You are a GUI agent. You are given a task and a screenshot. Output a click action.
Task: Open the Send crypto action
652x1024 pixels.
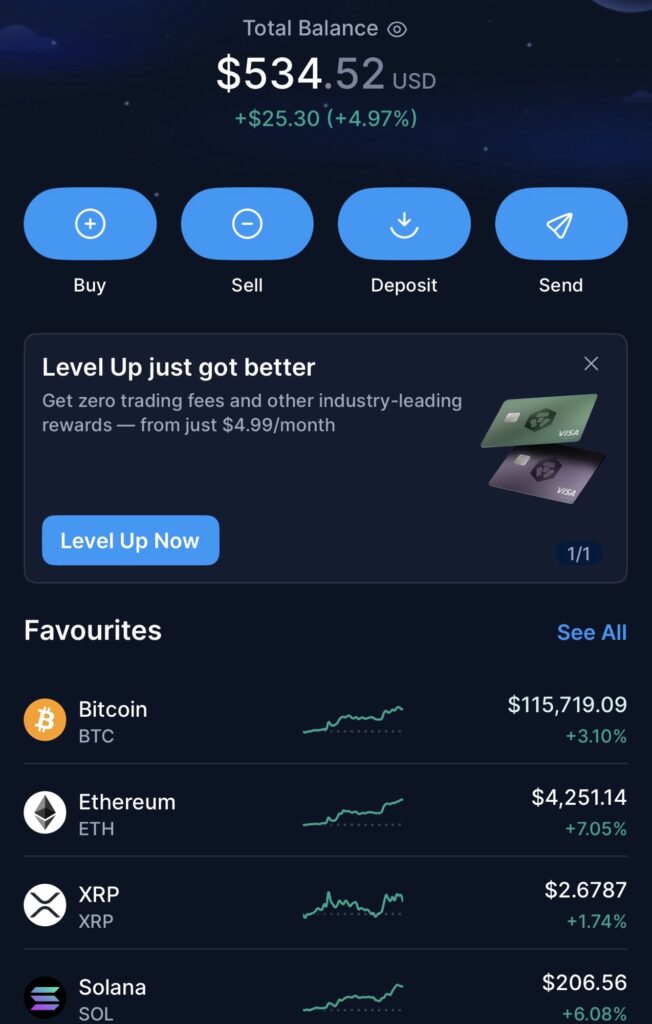(x=561, y=224)
